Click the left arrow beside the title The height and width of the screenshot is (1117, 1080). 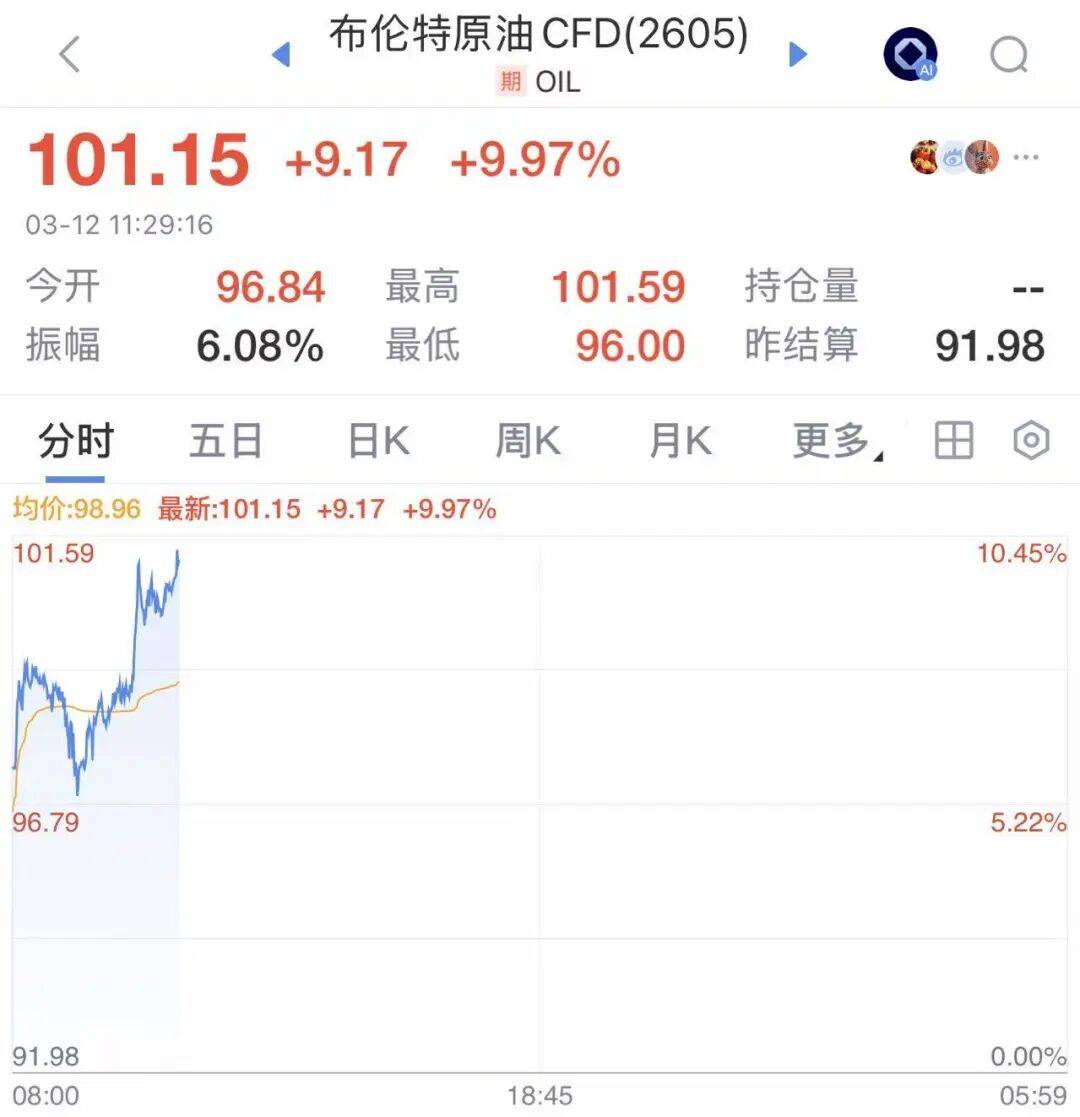pyautogui.click(x=284, y=52)
